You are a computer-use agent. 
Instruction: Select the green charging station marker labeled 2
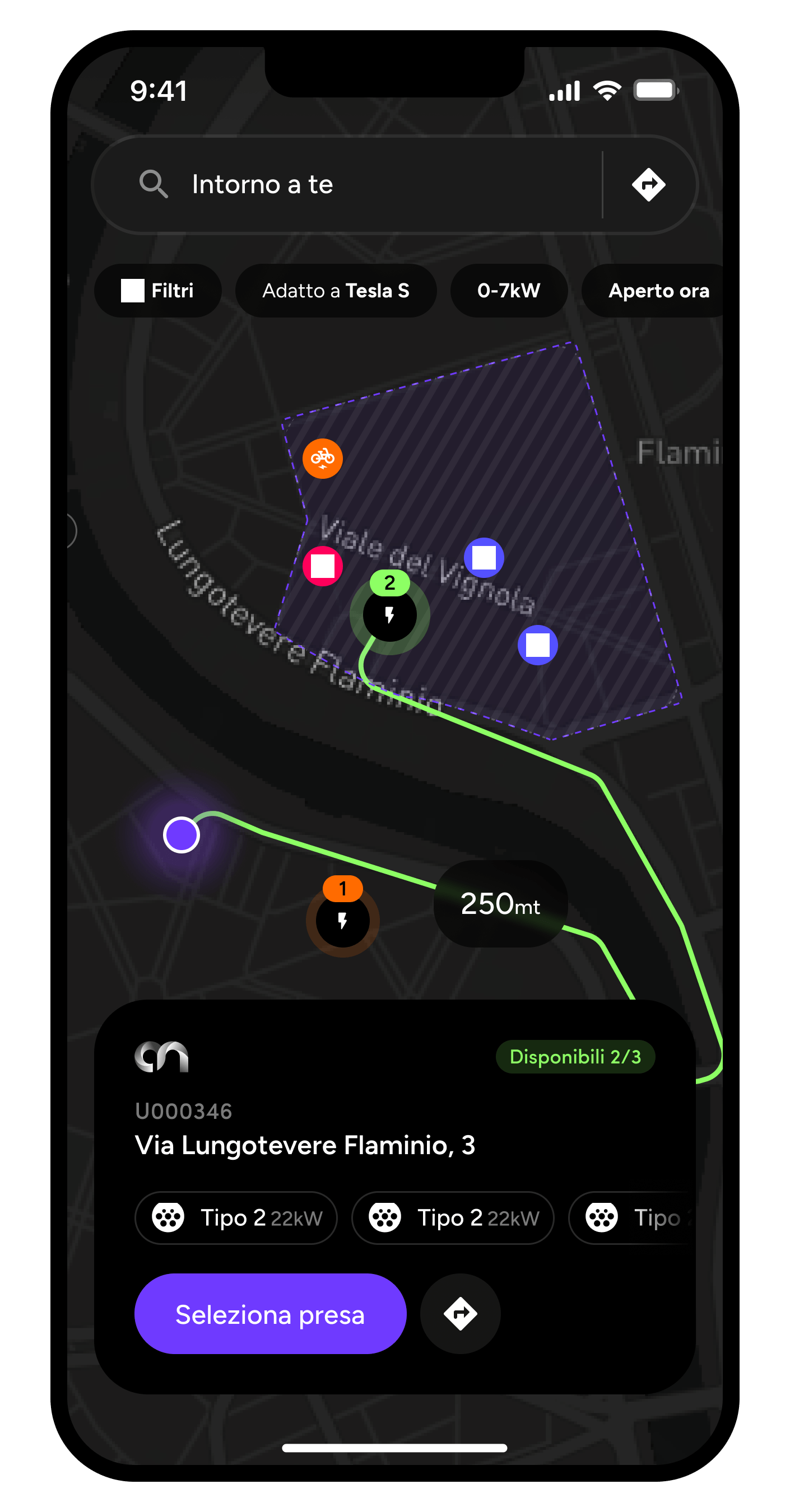pyautogui.click(x=389, y=613)
